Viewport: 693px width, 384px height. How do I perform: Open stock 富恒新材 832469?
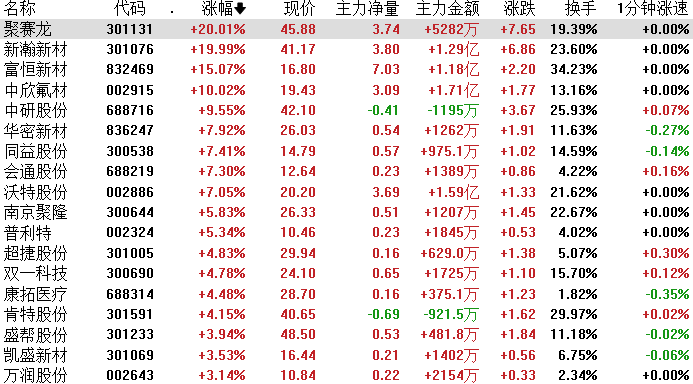(346, 69)
